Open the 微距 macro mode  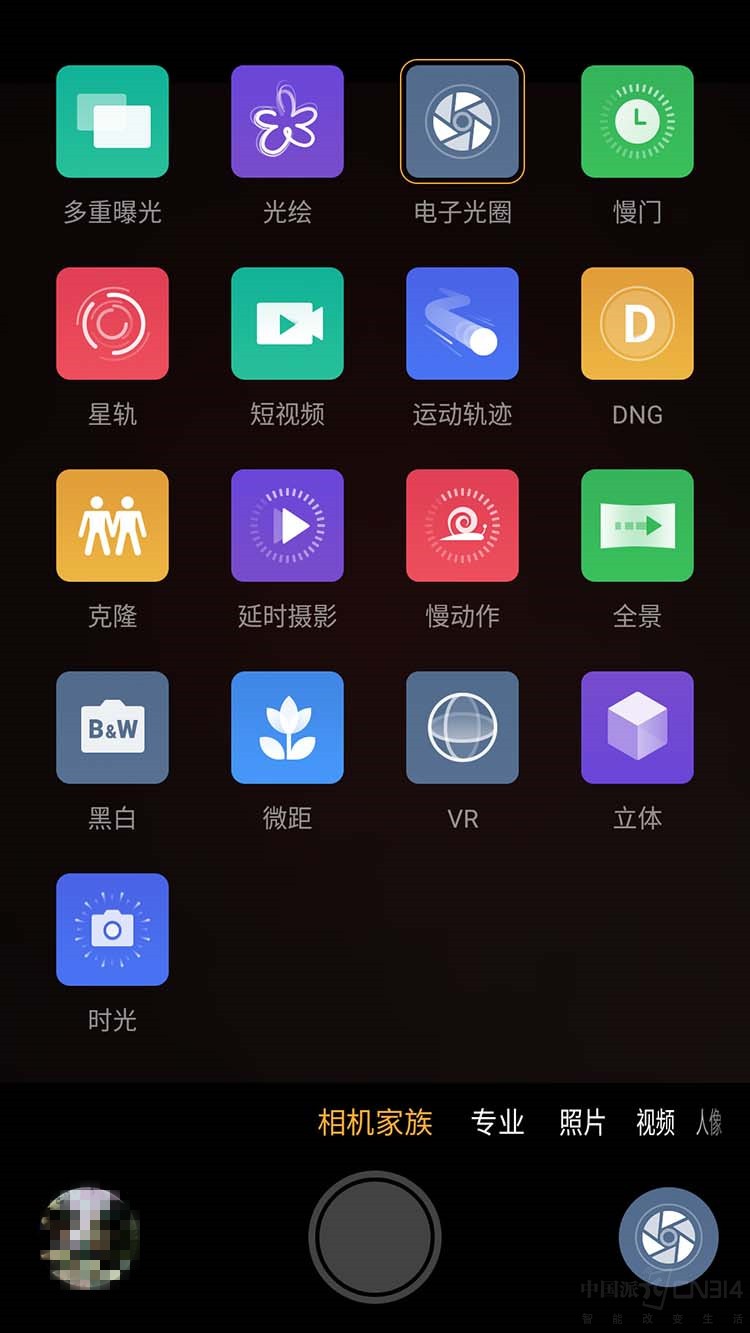[x=287, y=728]
